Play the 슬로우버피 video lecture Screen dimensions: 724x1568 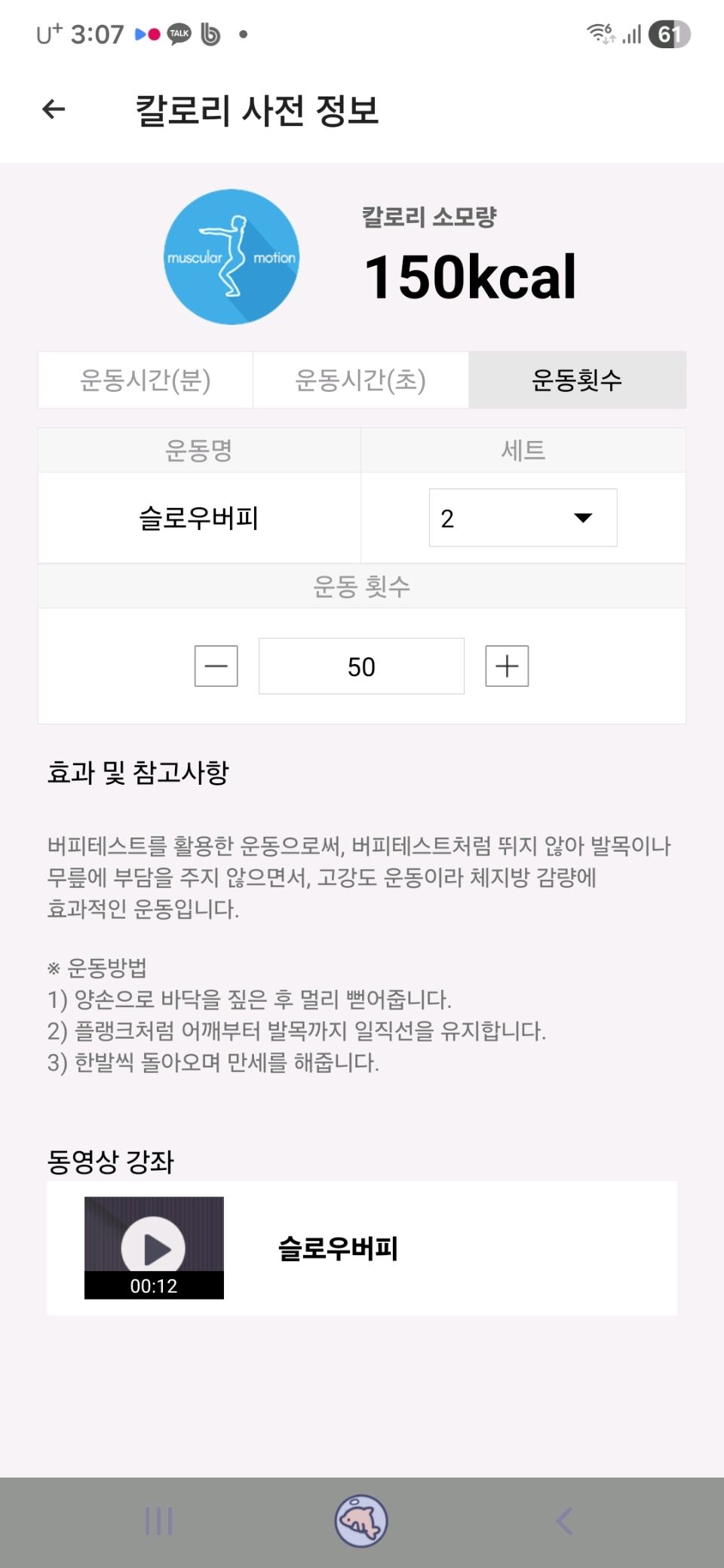pos(154,1248)
